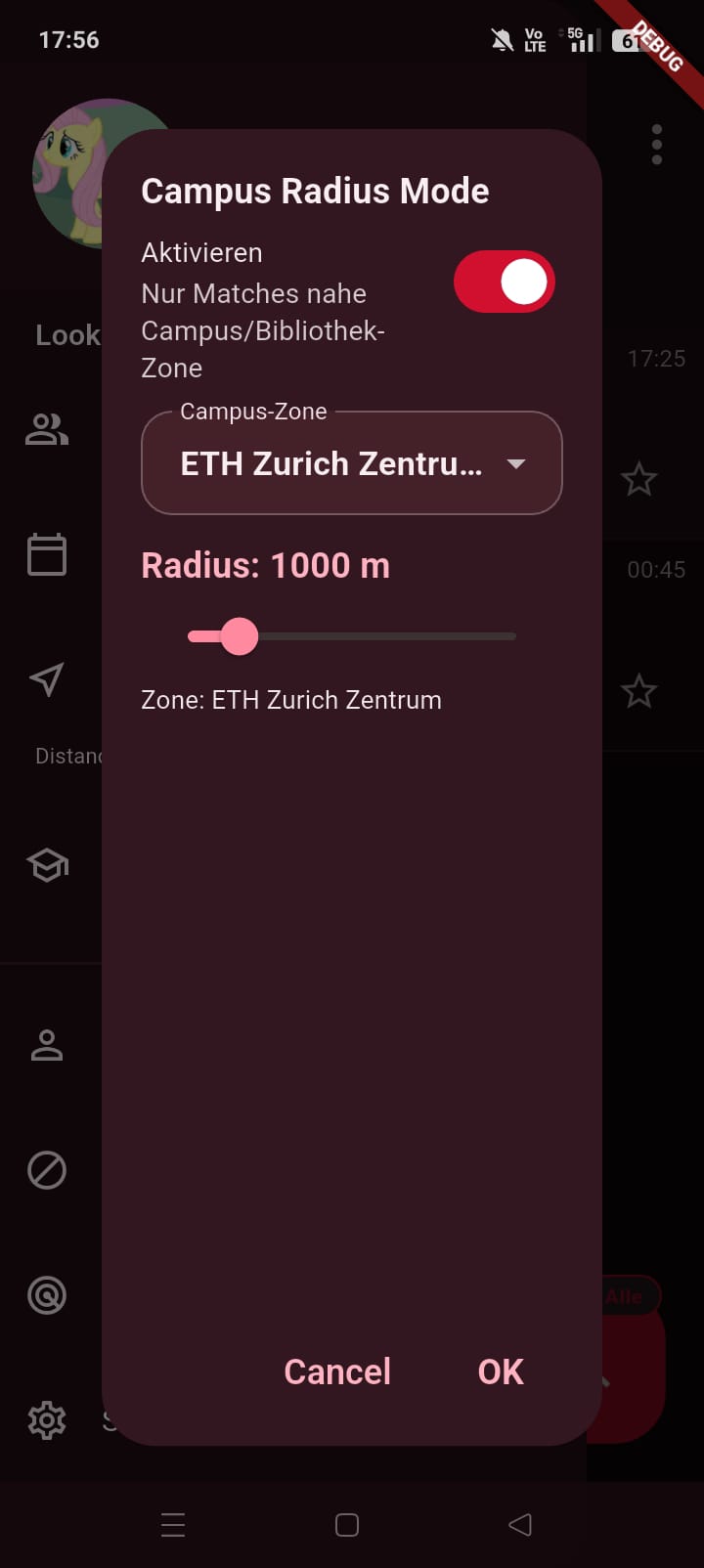Open the Campus-Zone dropdown

point(351,462)
